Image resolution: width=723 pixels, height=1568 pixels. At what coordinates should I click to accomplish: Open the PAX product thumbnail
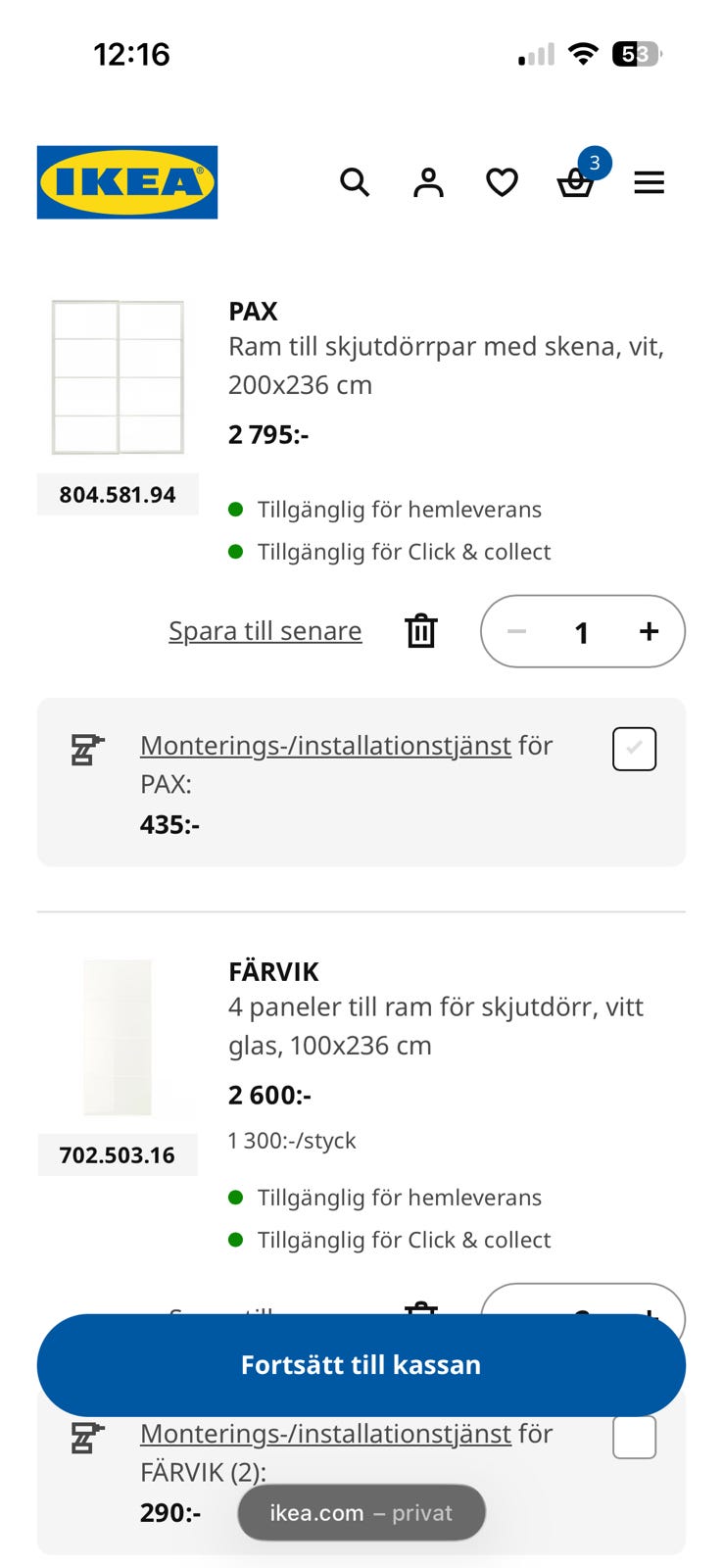pyautogui.click(x=118, y=377)
